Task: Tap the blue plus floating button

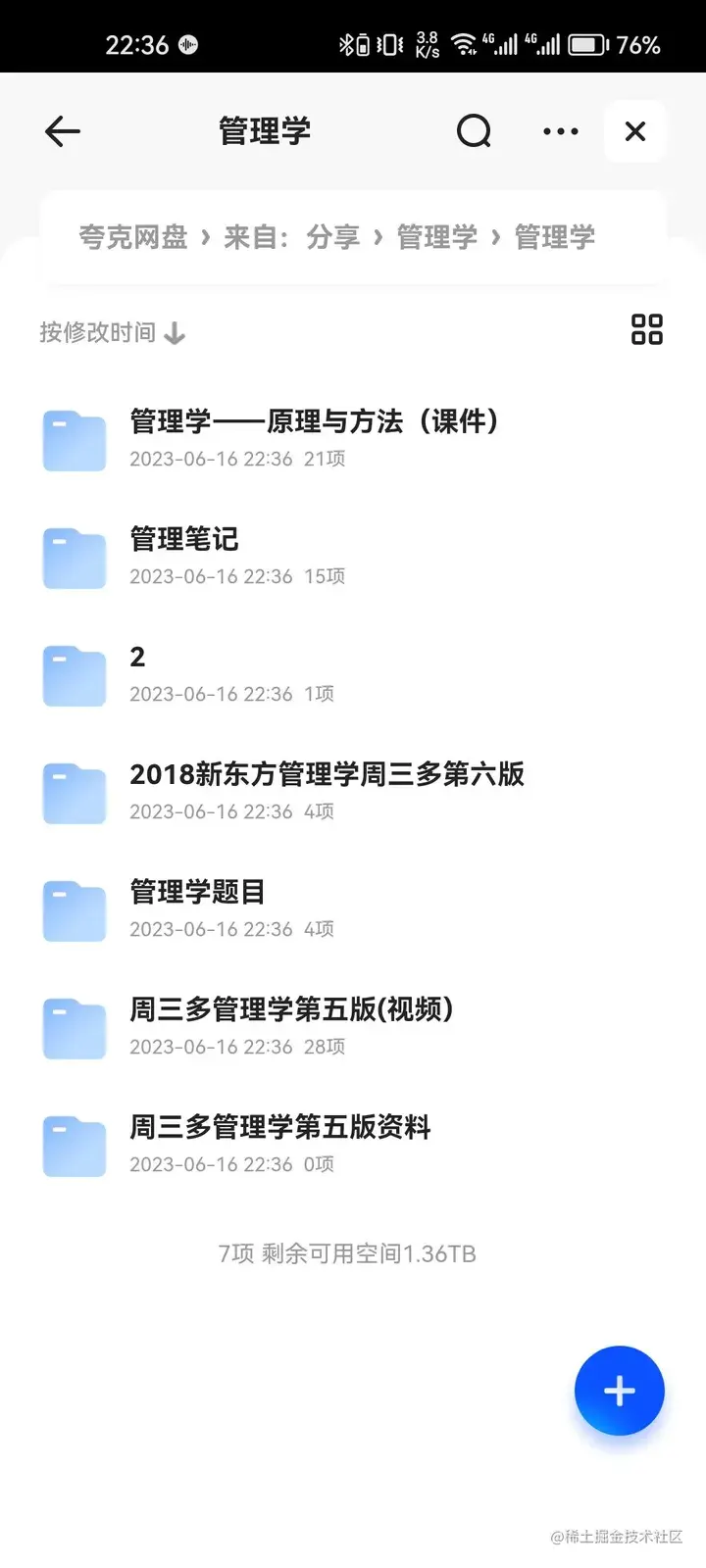Action: click(x=619, y=1391)
